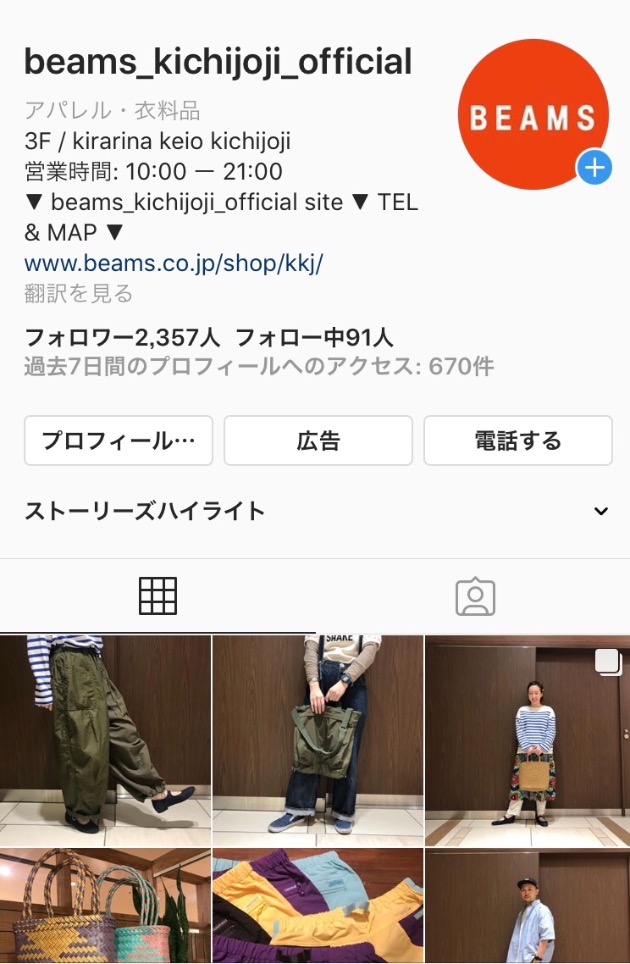Screen dimensions: 630x964
Task: Open the man in cap post
Action: pos(527,907)
